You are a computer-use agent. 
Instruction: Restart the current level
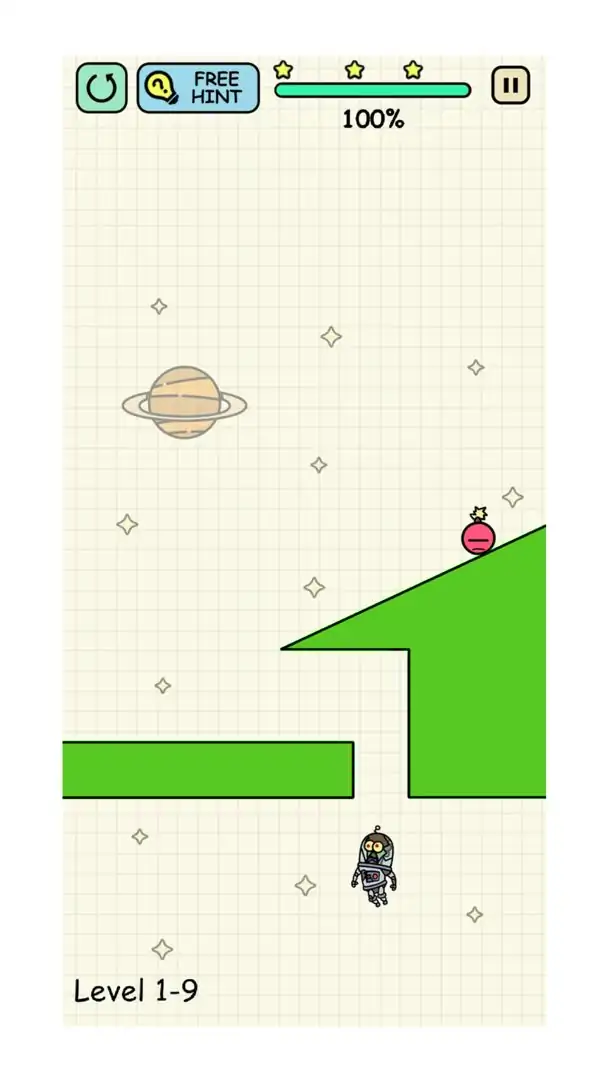pos(101,88)
